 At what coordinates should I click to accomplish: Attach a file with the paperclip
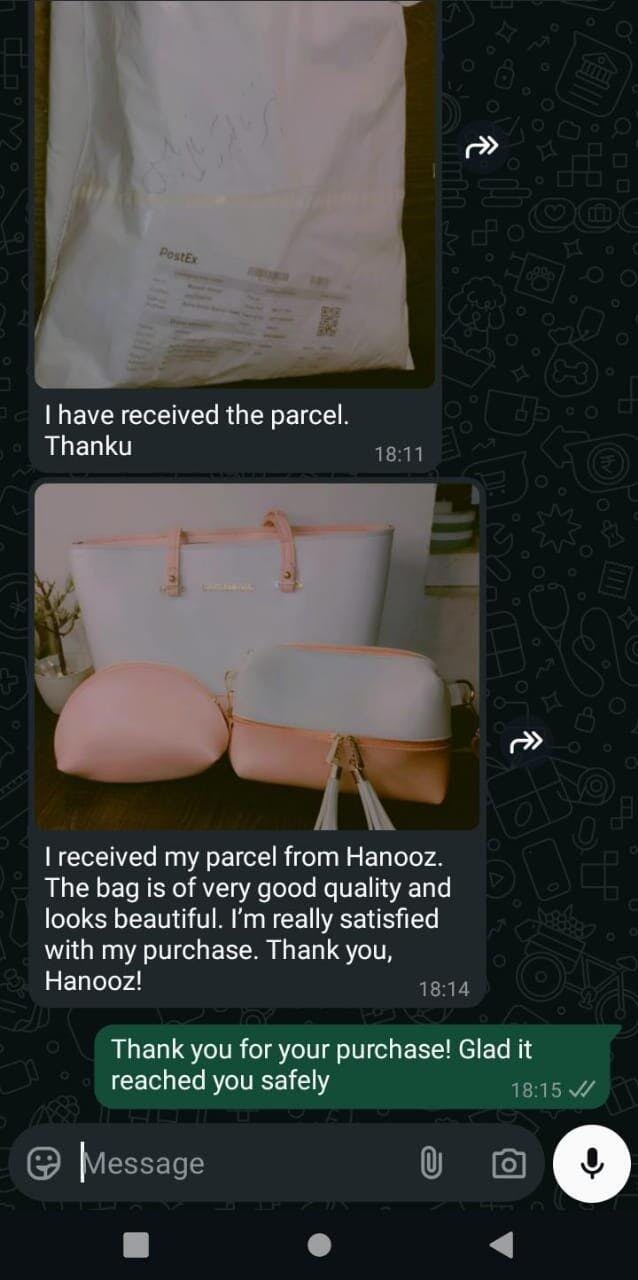[431, 1163]
